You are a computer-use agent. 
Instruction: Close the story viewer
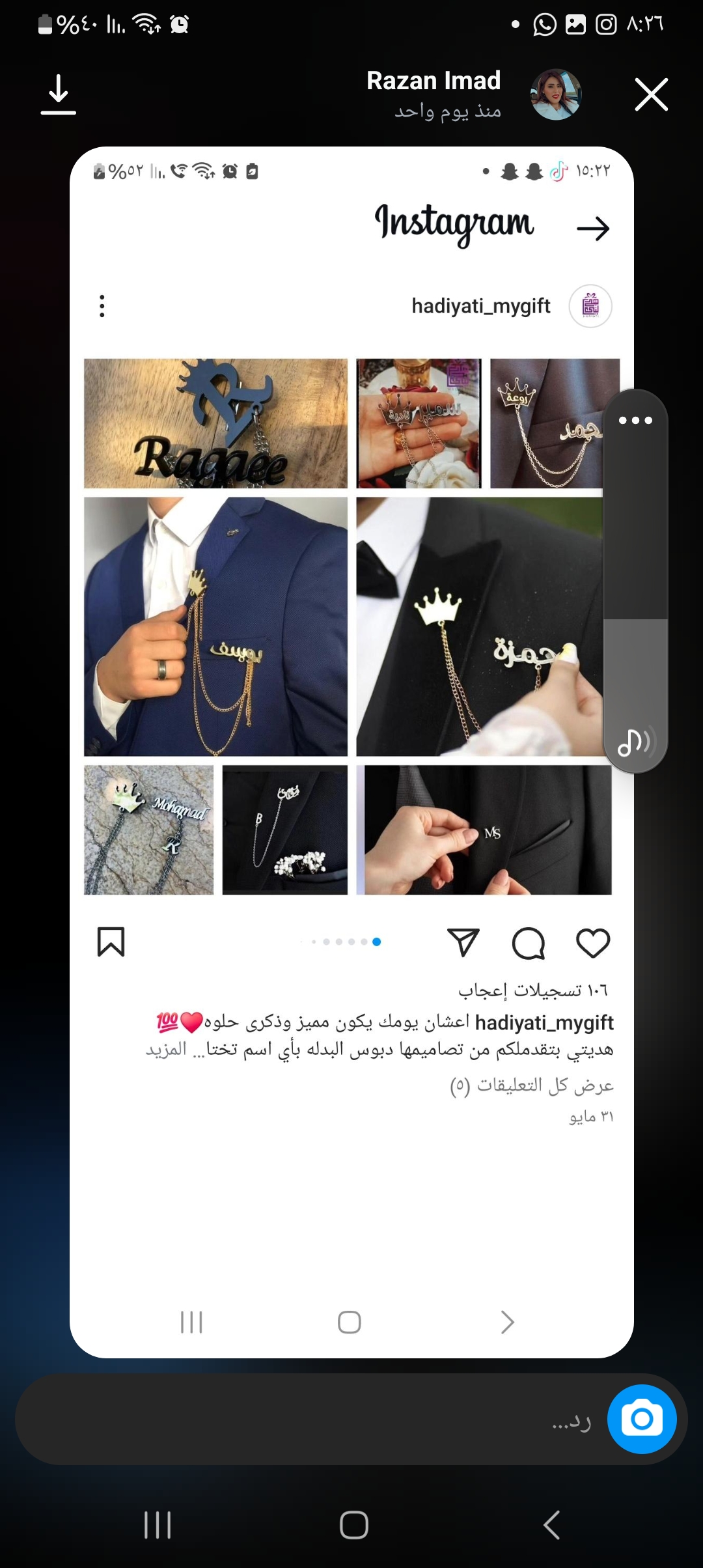click(651, 94)
